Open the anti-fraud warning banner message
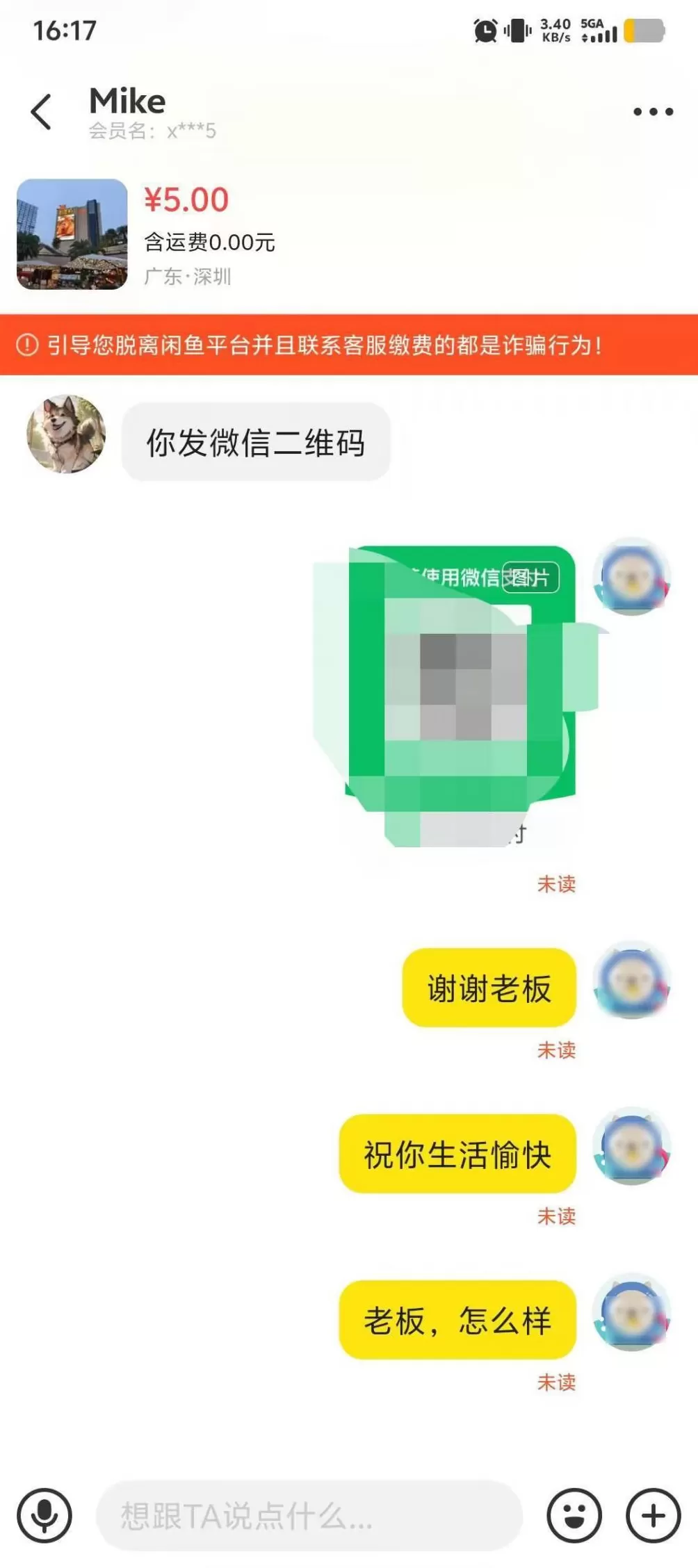Screen dimensions: 698x1568 click(x=325, y=345)
